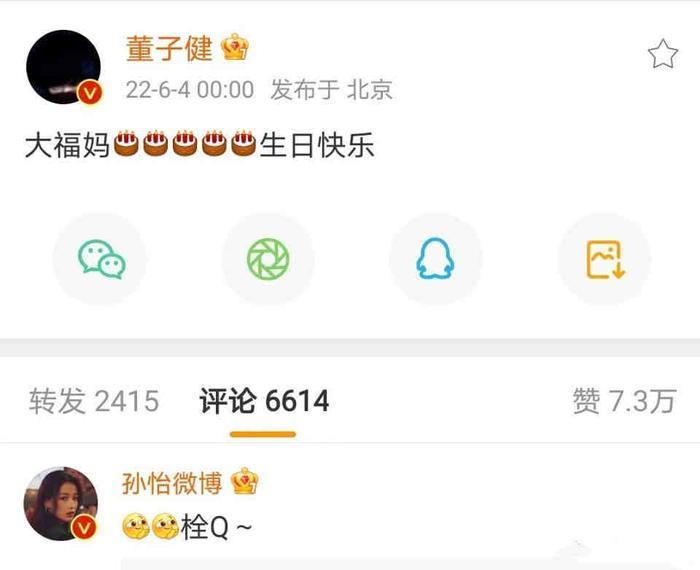The height and width of the screenshot is (570, 700).
Task: Switch to the 转发 2415 tab
Action: click(94, 402)
